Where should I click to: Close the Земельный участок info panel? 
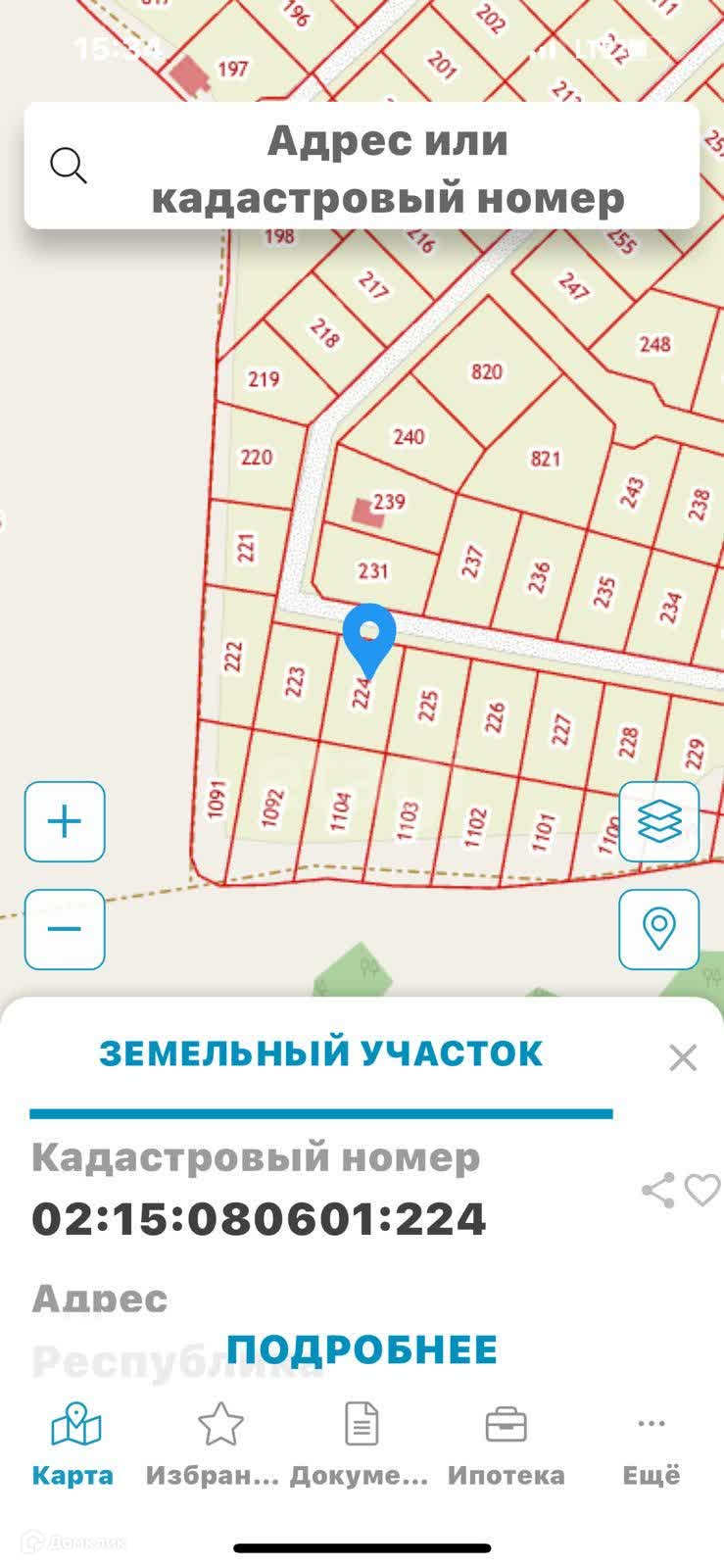(682, 1057)
